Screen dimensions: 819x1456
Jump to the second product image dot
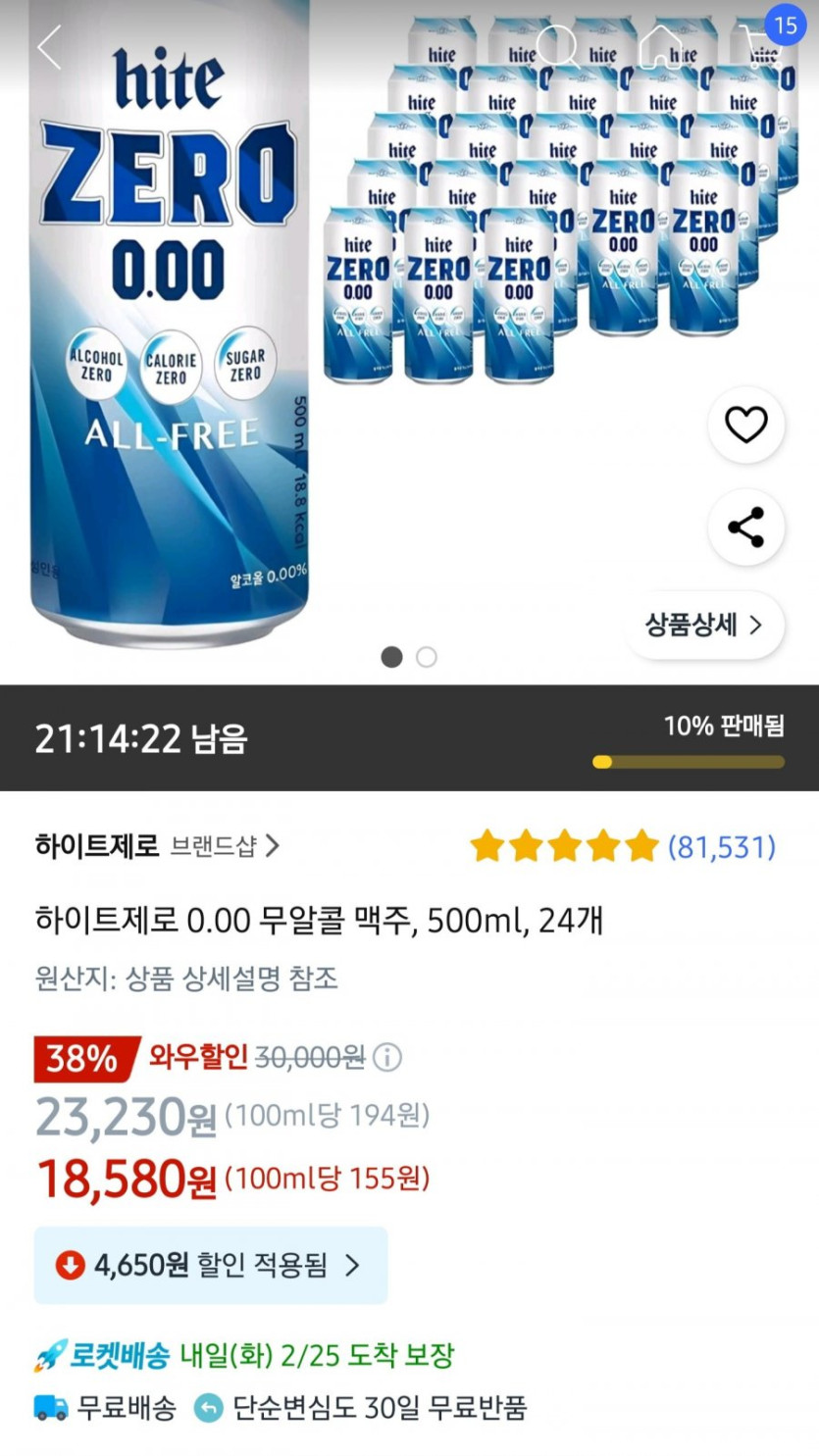click(426, 657)
